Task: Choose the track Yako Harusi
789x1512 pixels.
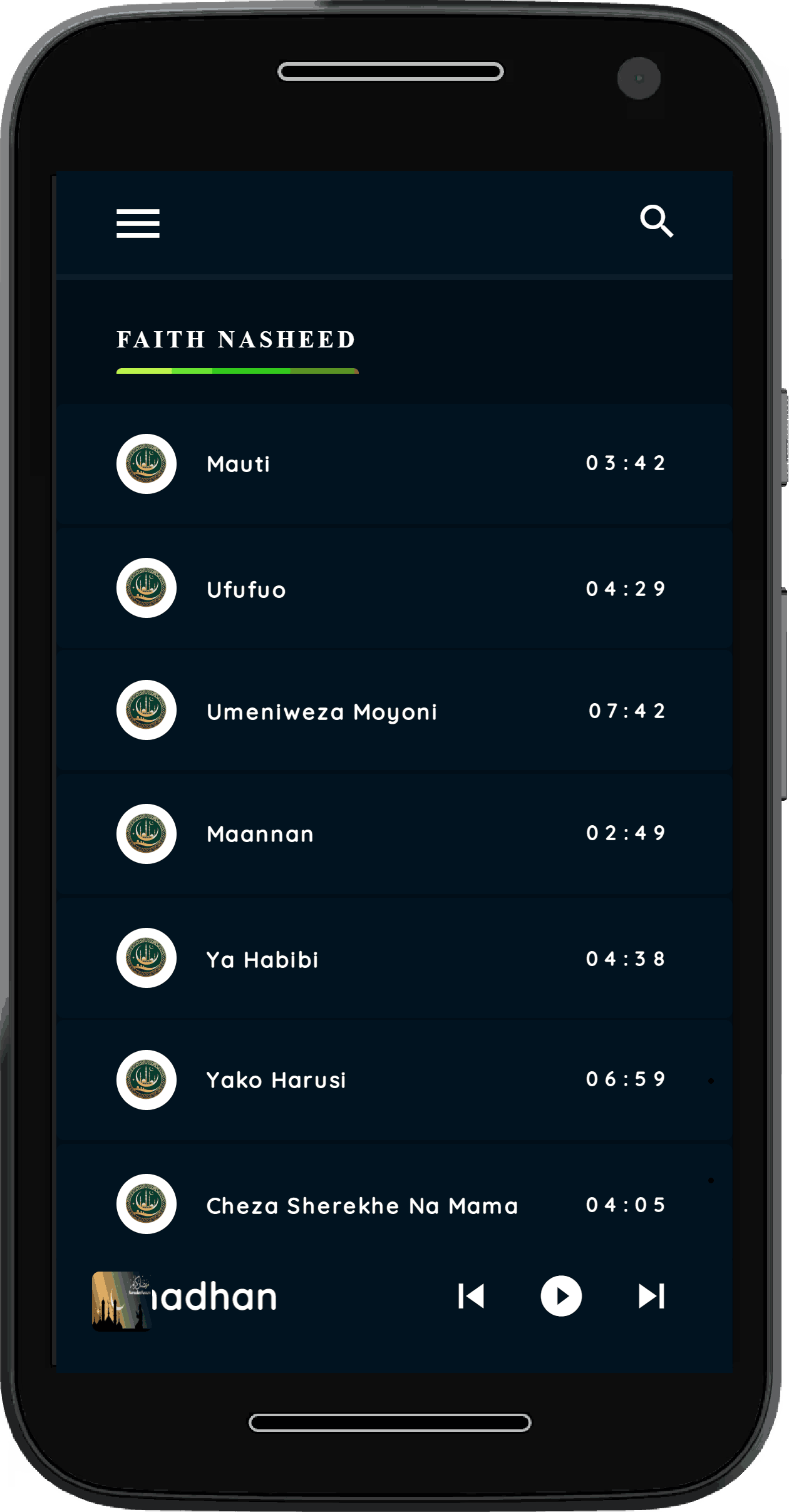Action: (276, 1080)
